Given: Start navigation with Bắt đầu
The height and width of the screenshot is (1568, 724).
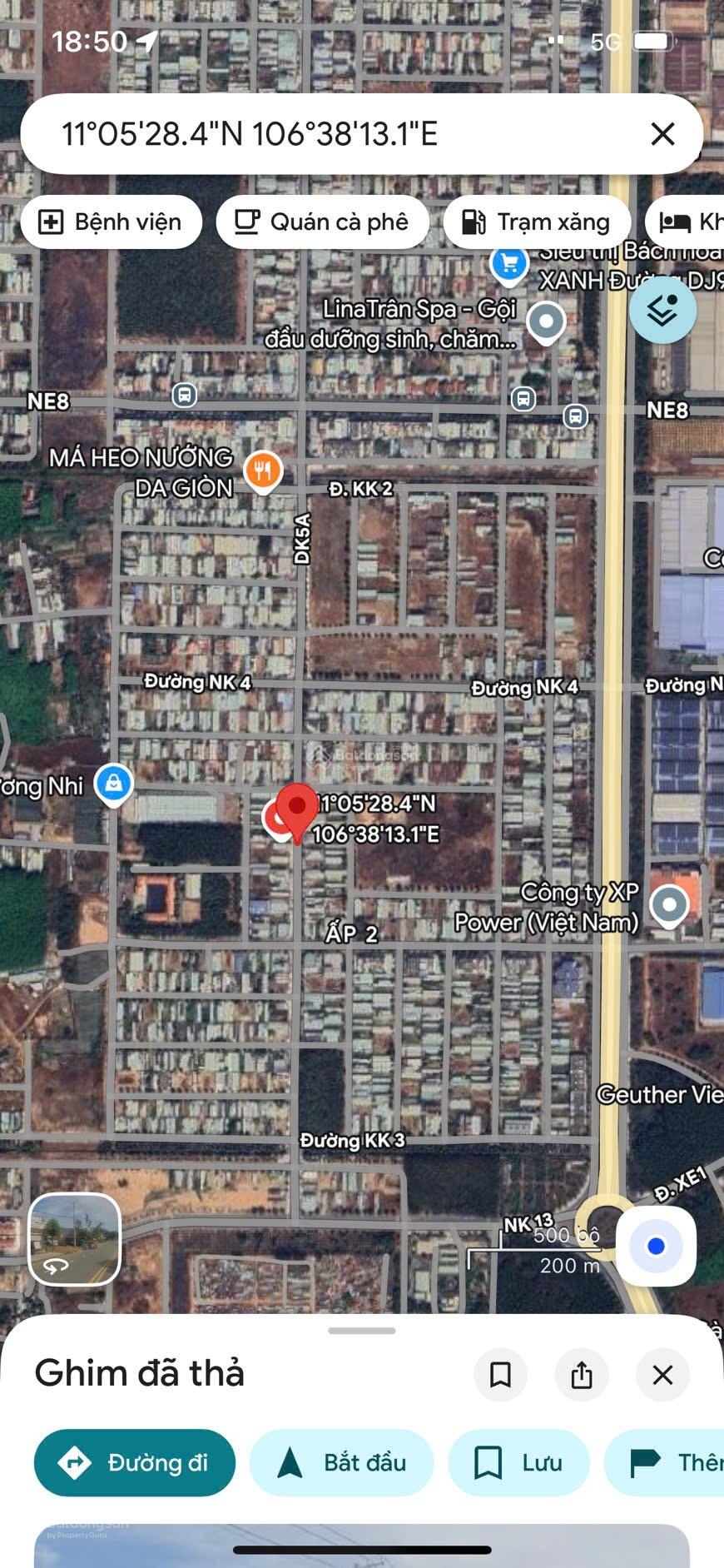Looking at the screenshot, I should (342, 1462).
